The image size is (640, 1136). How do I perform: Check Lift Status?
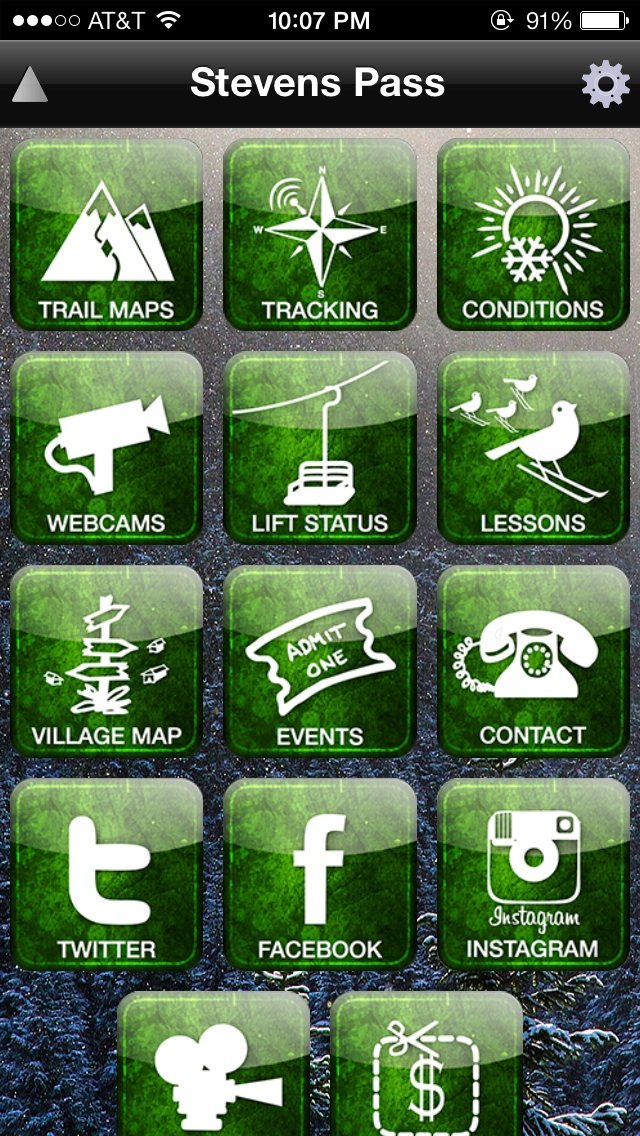[320, 448]
